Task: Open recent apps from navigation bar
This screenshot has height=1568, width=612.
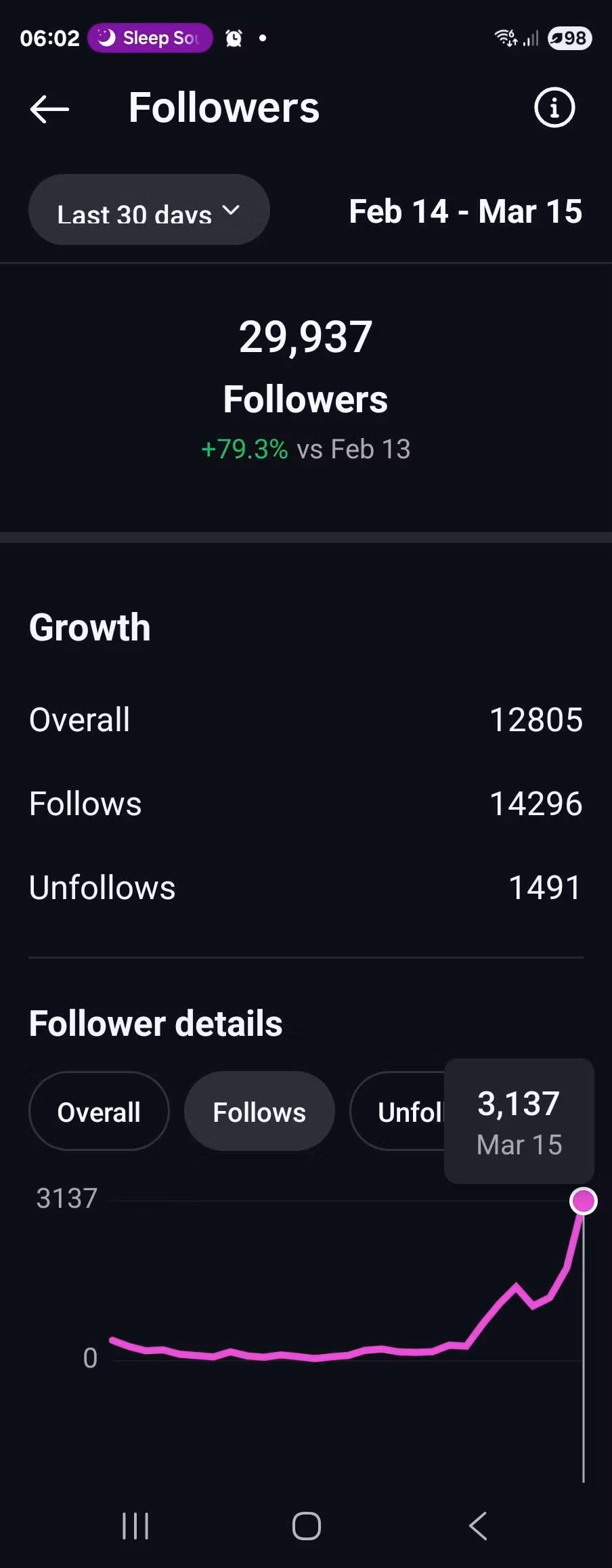Action: click(135, 1526)
